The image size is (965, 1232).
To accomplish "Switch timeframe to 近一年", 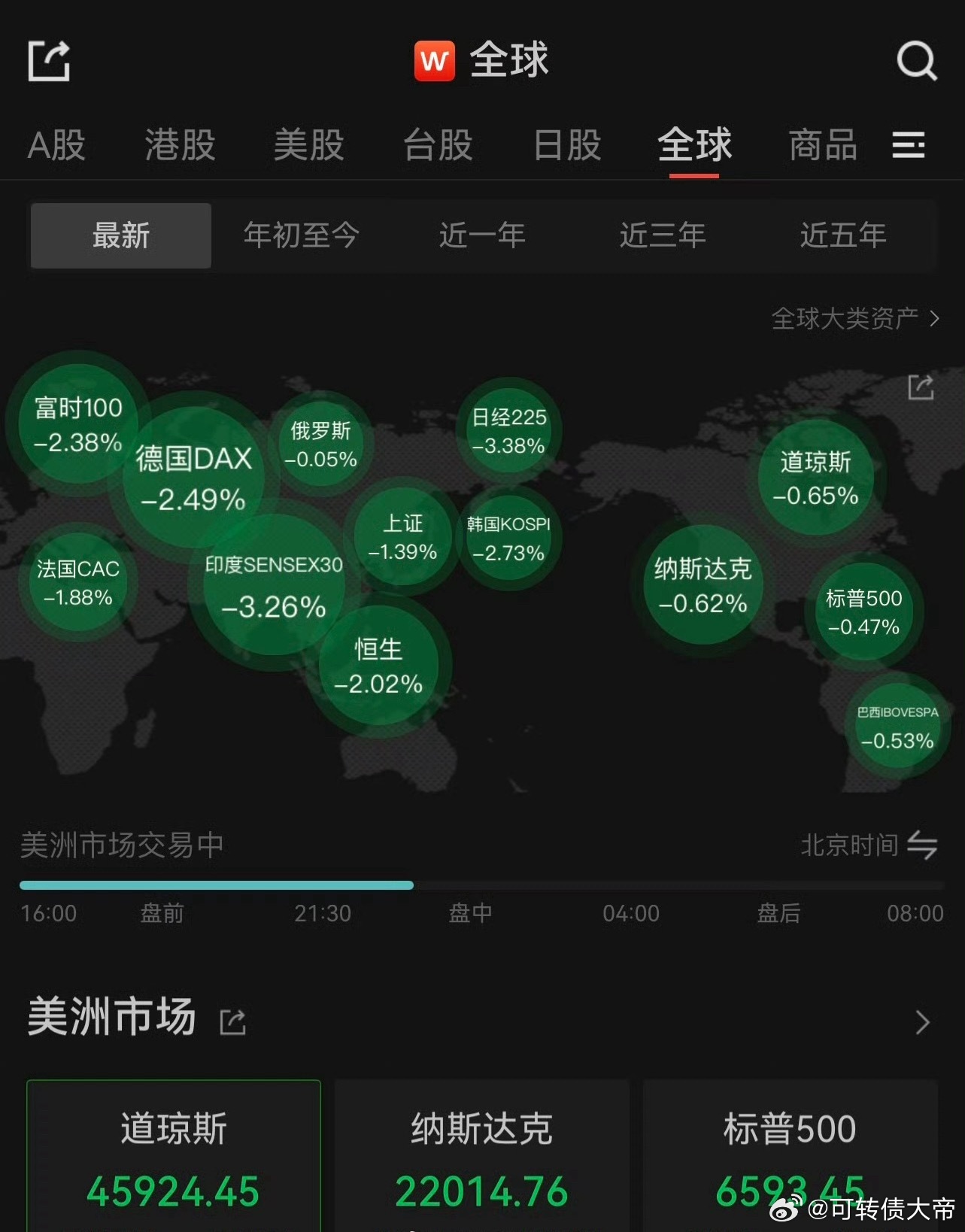I will [481, 235].
